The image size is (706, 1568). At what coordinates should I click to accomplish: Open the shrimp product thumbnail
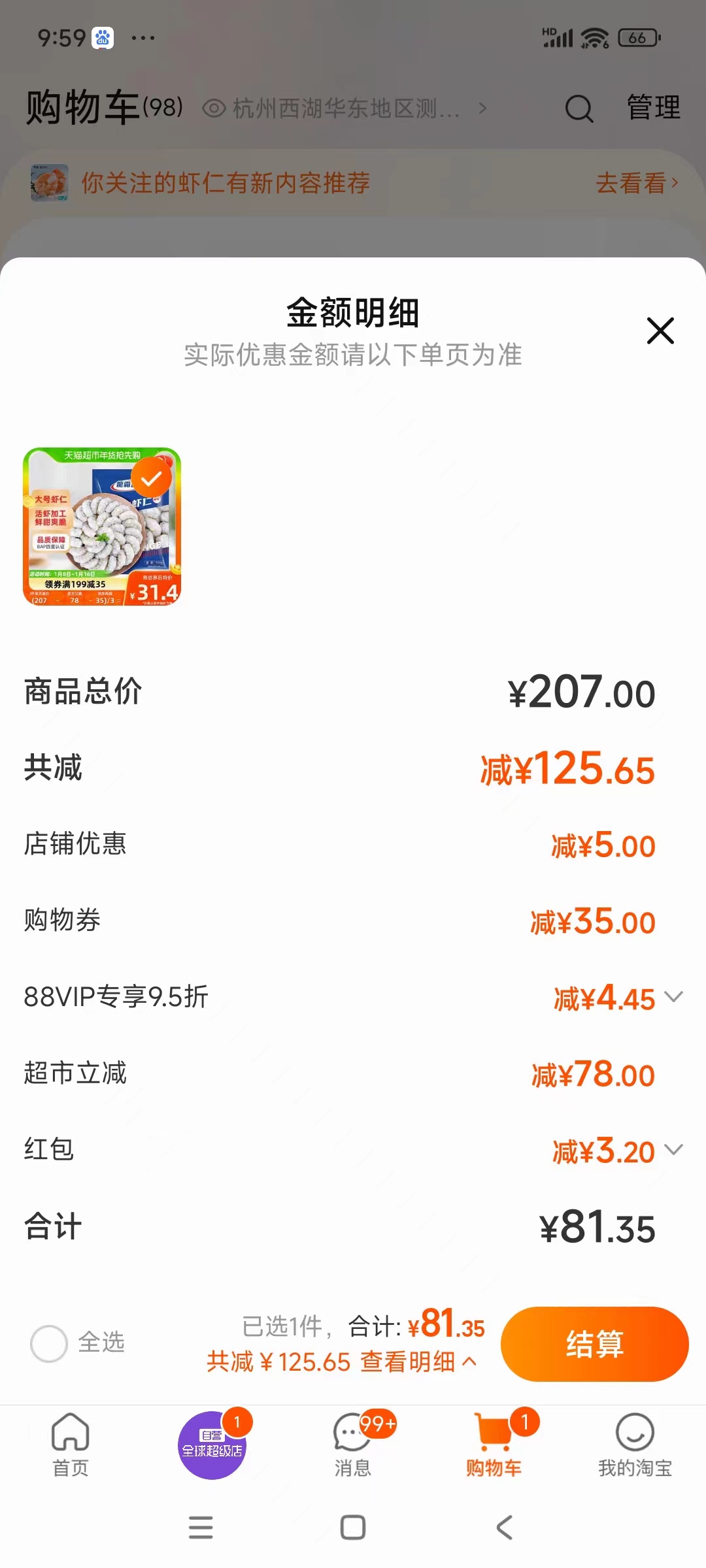[104, 526]
